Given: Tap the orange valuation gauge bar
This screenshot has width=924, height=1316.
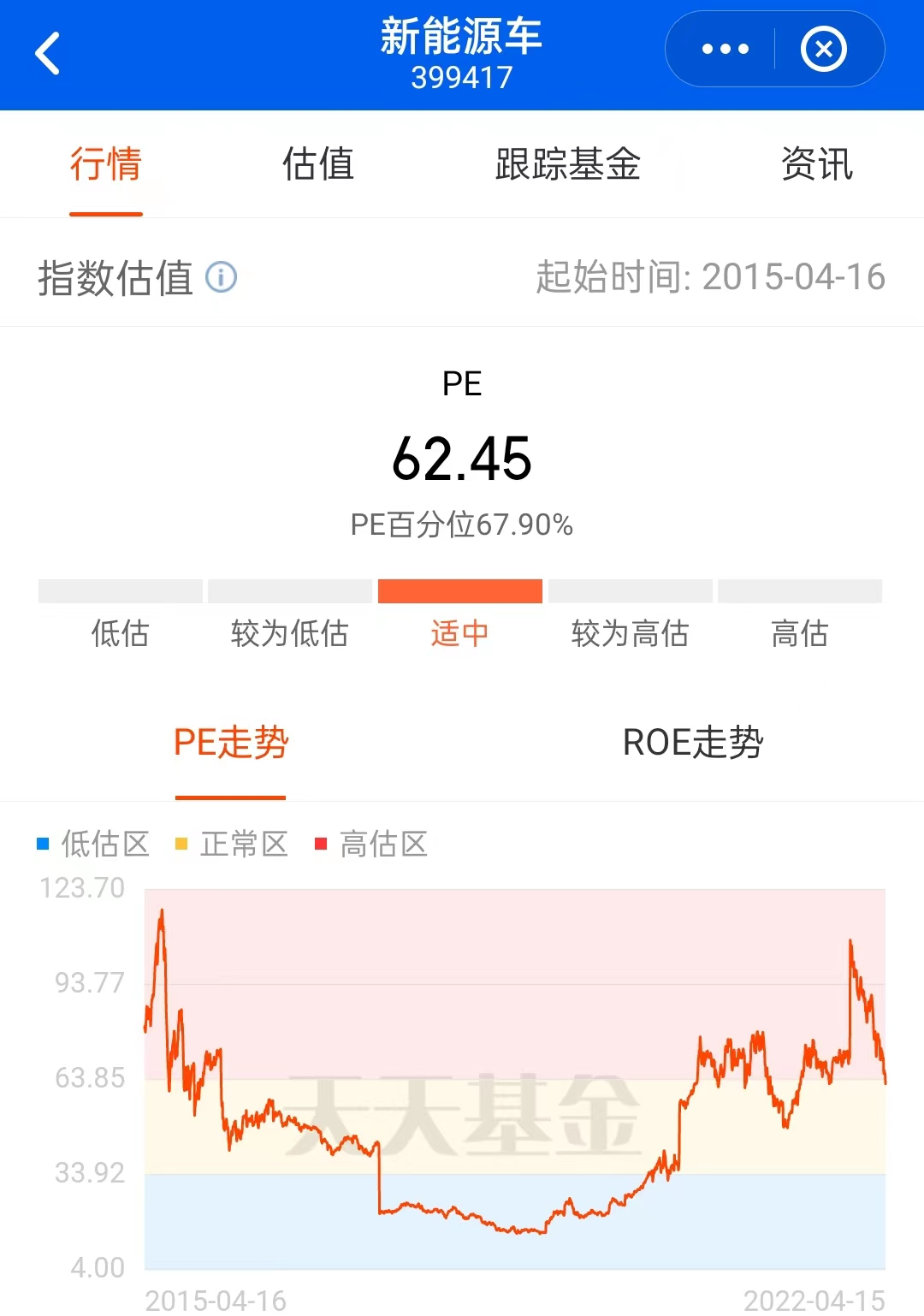Looking at the screenshot, I should click(459, 590).
